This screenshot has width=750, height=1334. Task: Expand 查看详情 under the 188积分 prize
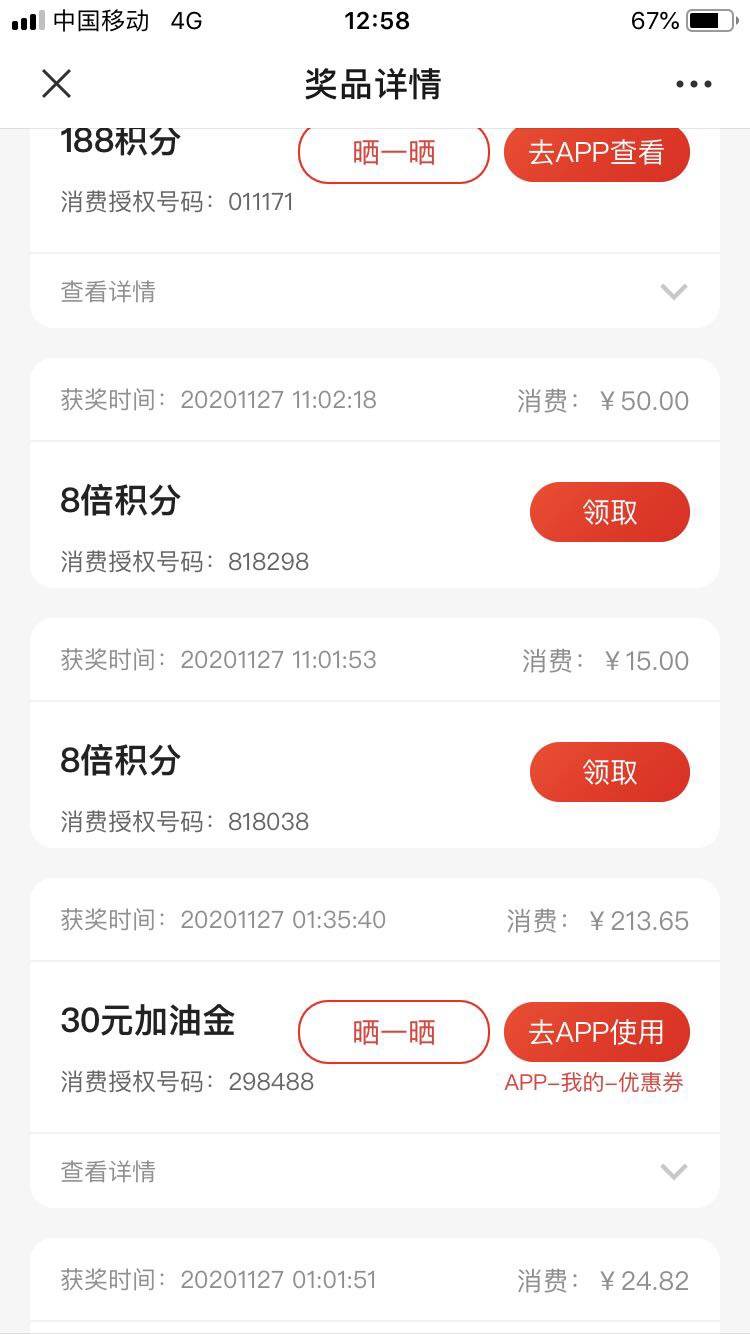375,291
